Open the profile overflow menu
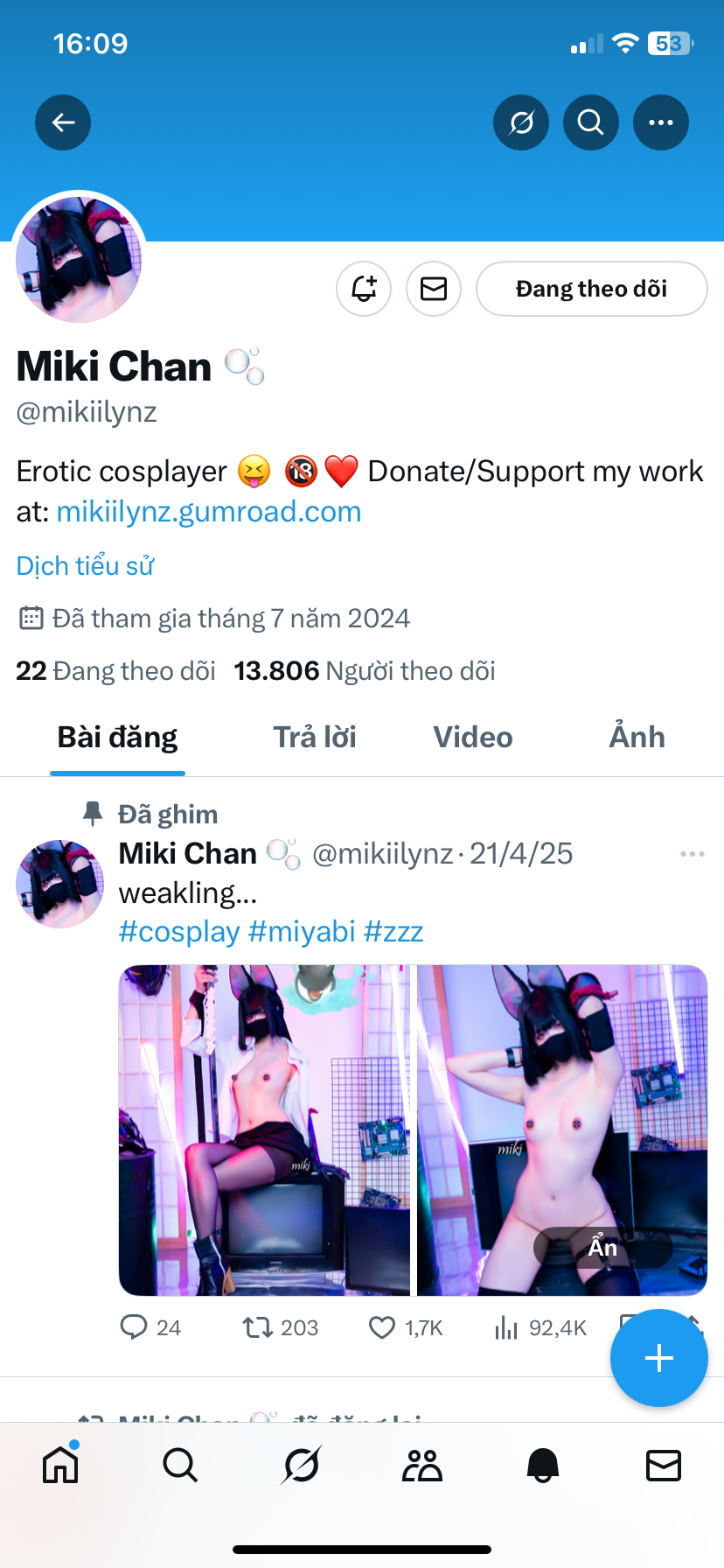 pos(661,122)
